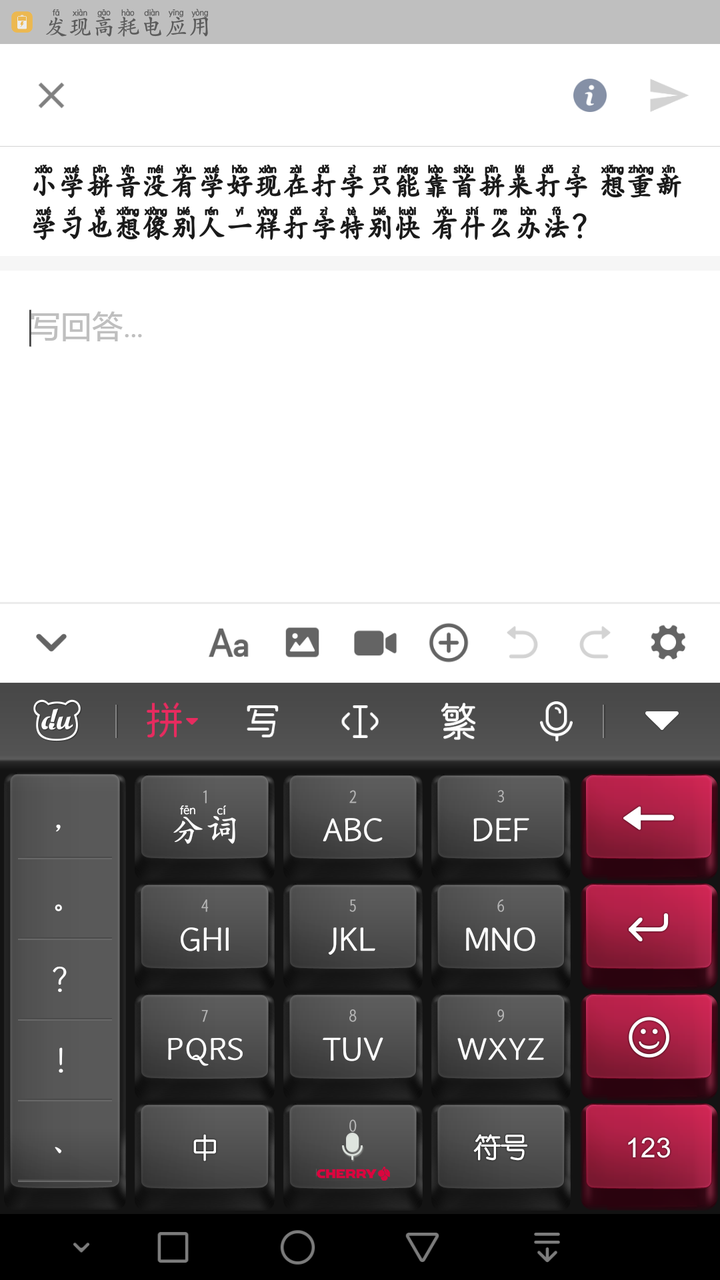Open the info icon
The width and height of the screenshot is (720, 1280).
pos(590,95)
